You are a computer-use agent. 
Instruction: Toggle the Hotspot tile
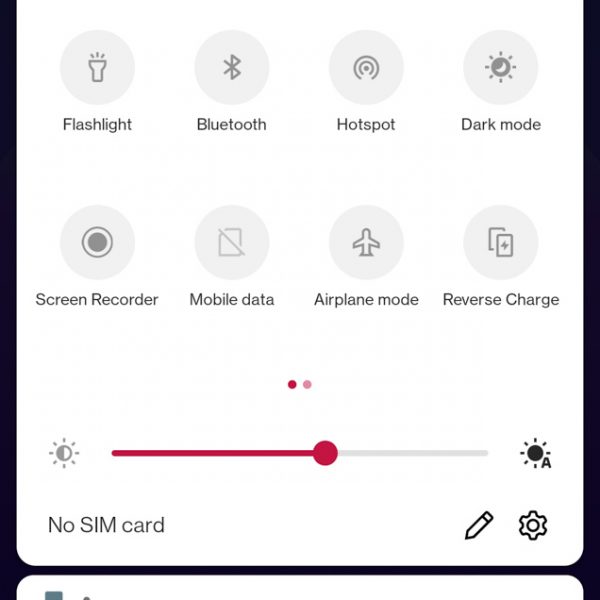point(366,68)
